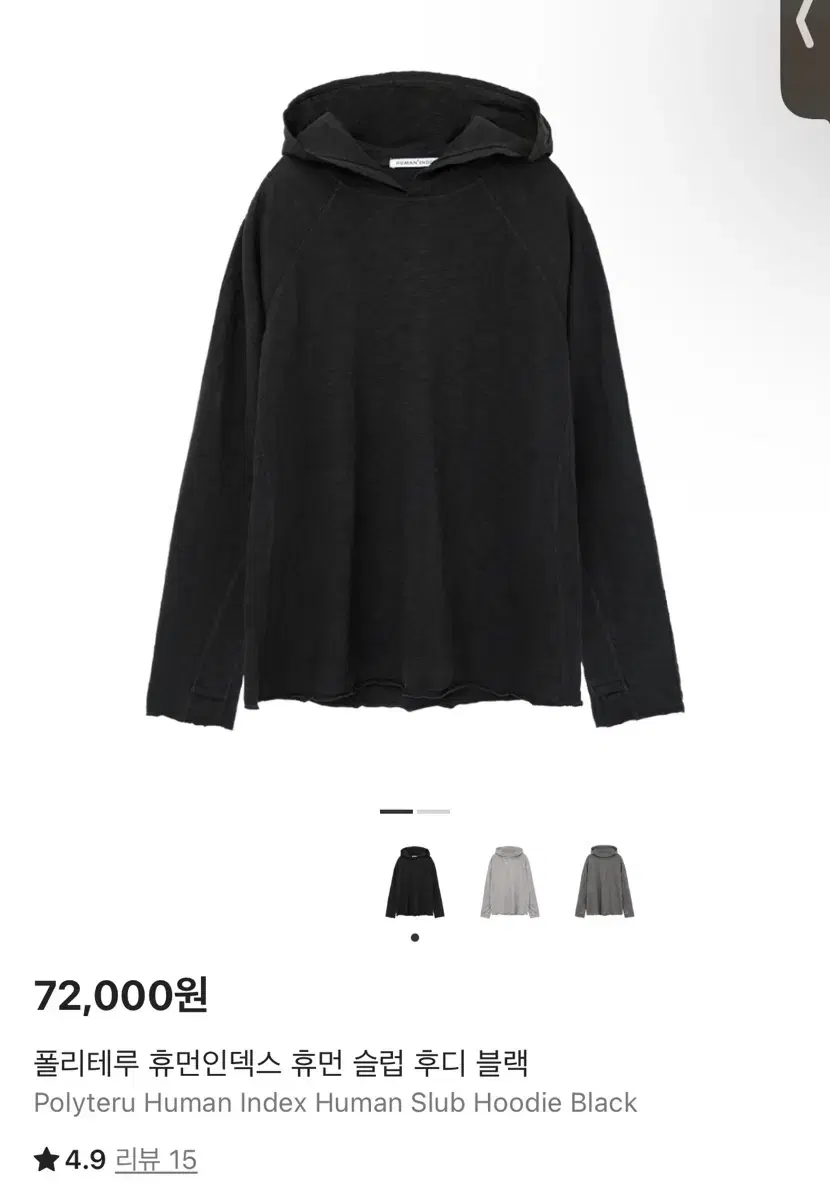Viewport: 830px width, 1200px height.
Task: Navigate back with the top-right arrow button
Action: pos(806,25)
